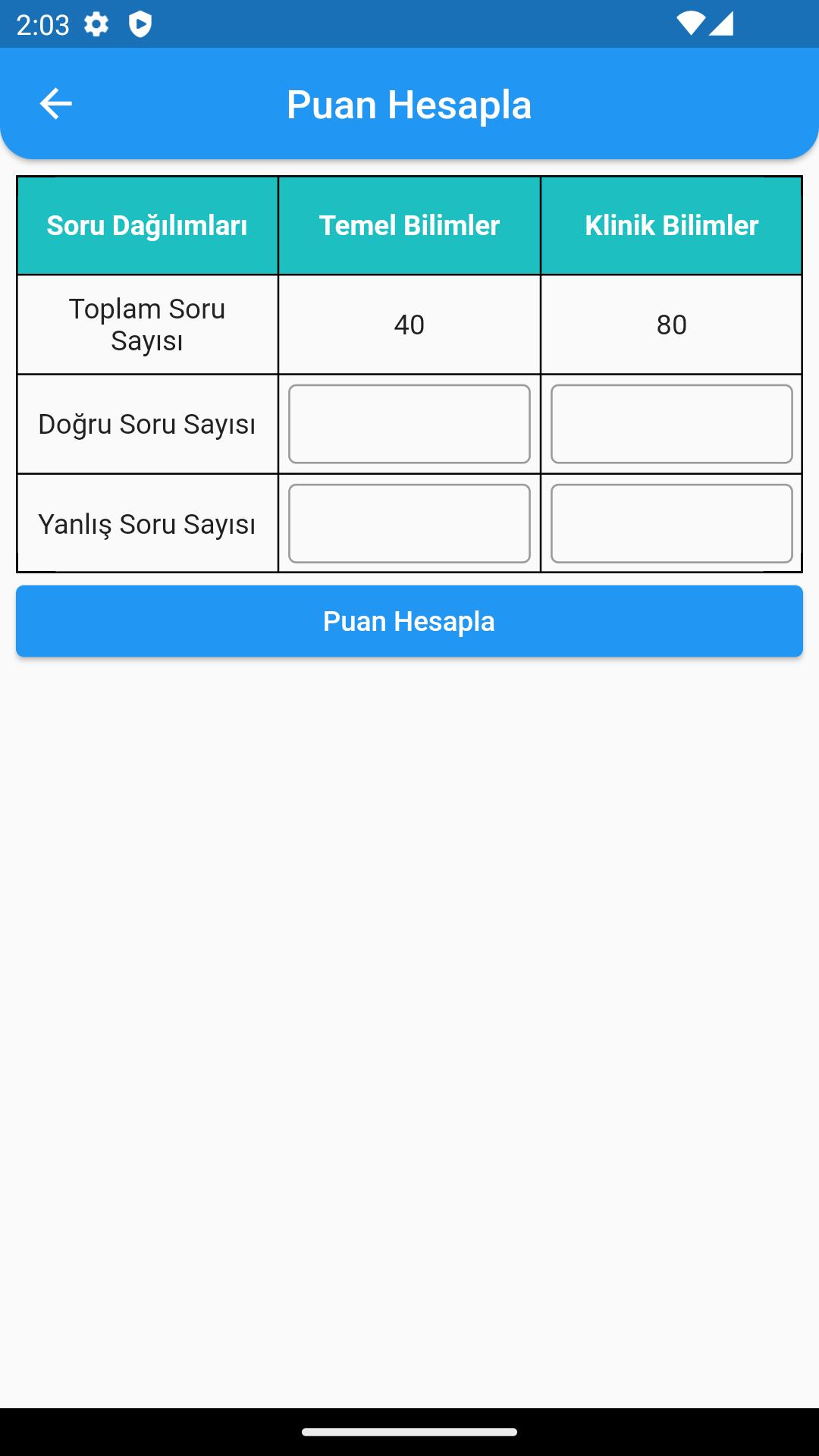Image resolution: width=819 pixels, height=1456 pixels.
Task: Go back using the top-left arrow
Action: coord(55,104)
